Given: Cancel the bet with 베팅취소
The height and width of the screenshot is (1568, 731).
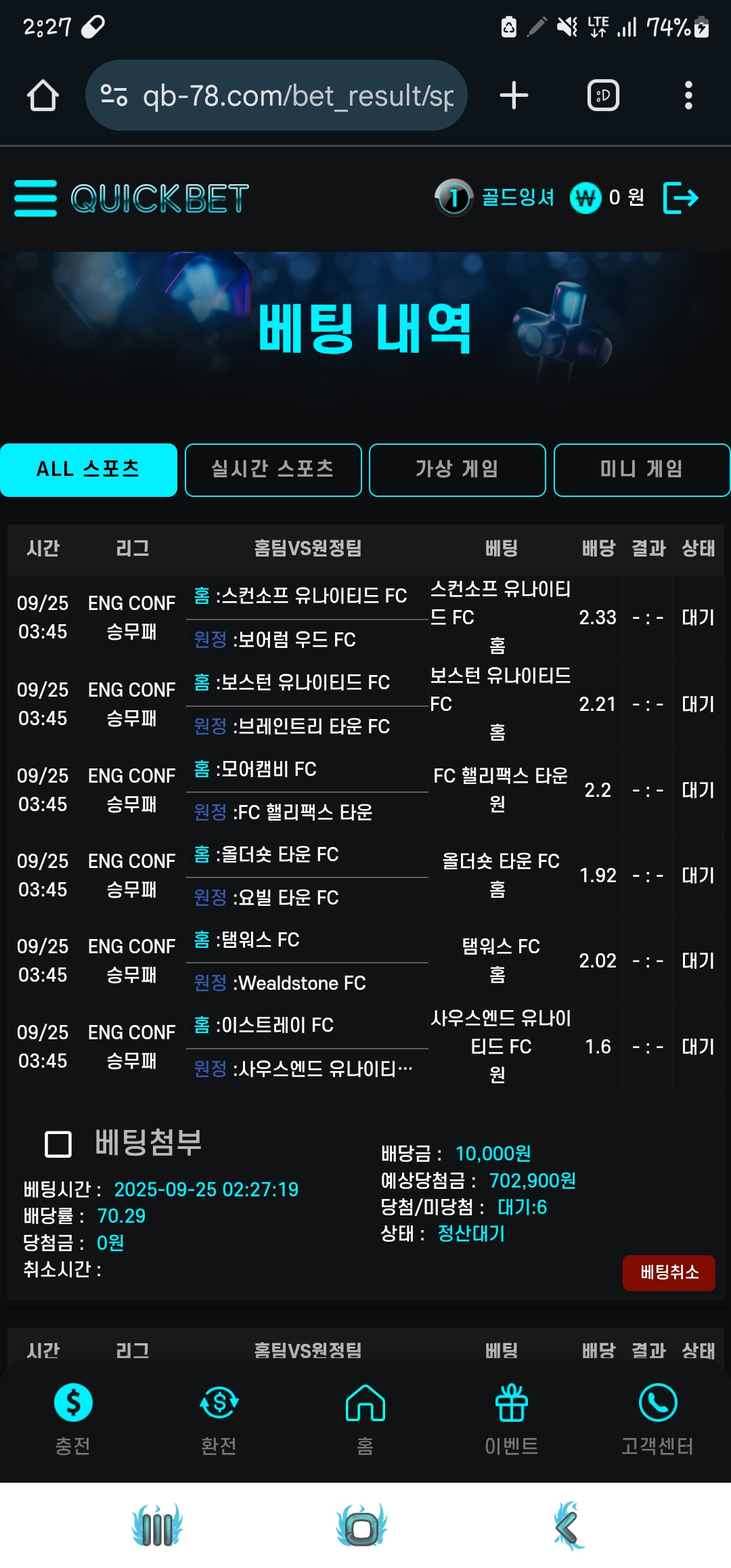Looking at the screenshot, I should click(669, 1273).
